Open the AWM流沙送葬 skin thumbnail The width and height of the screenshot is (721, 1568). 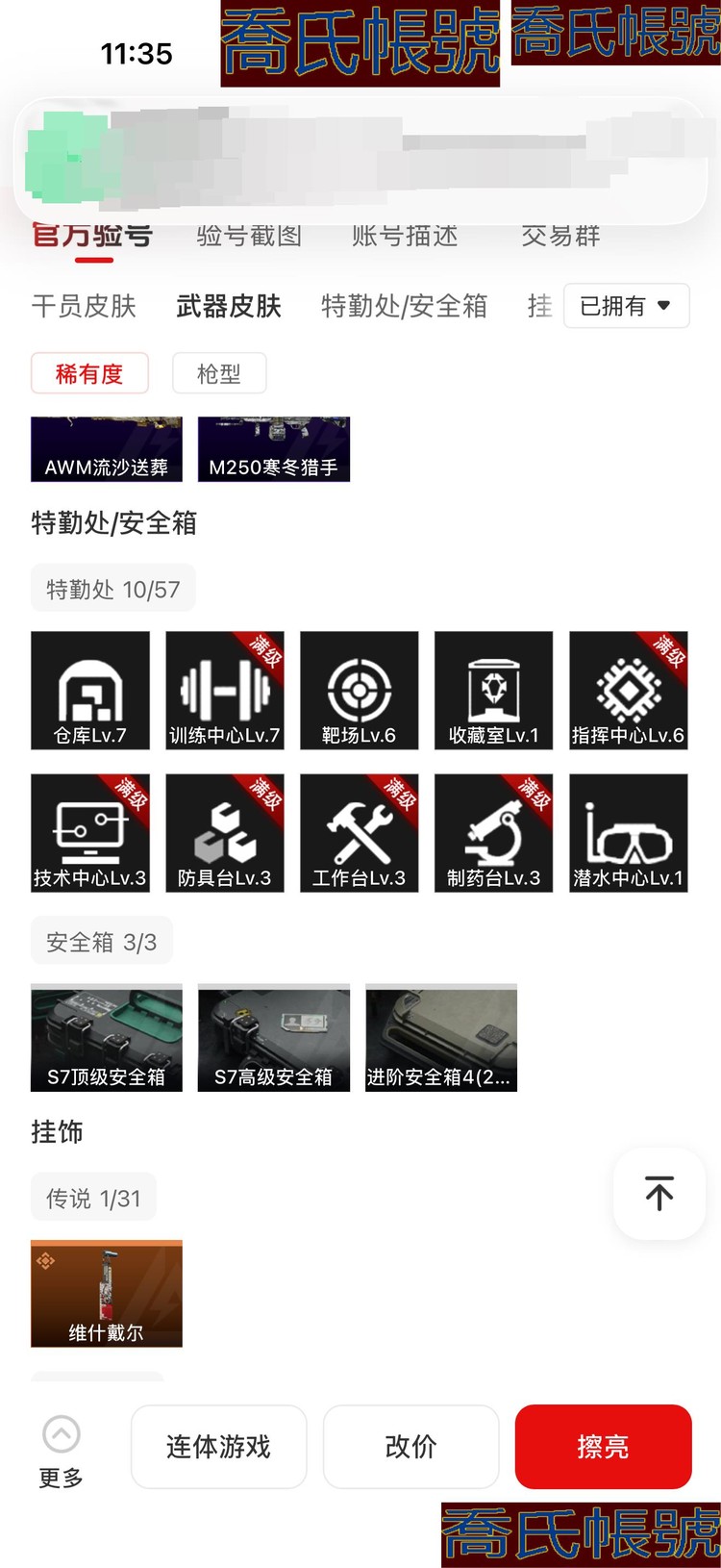(106, 448)
